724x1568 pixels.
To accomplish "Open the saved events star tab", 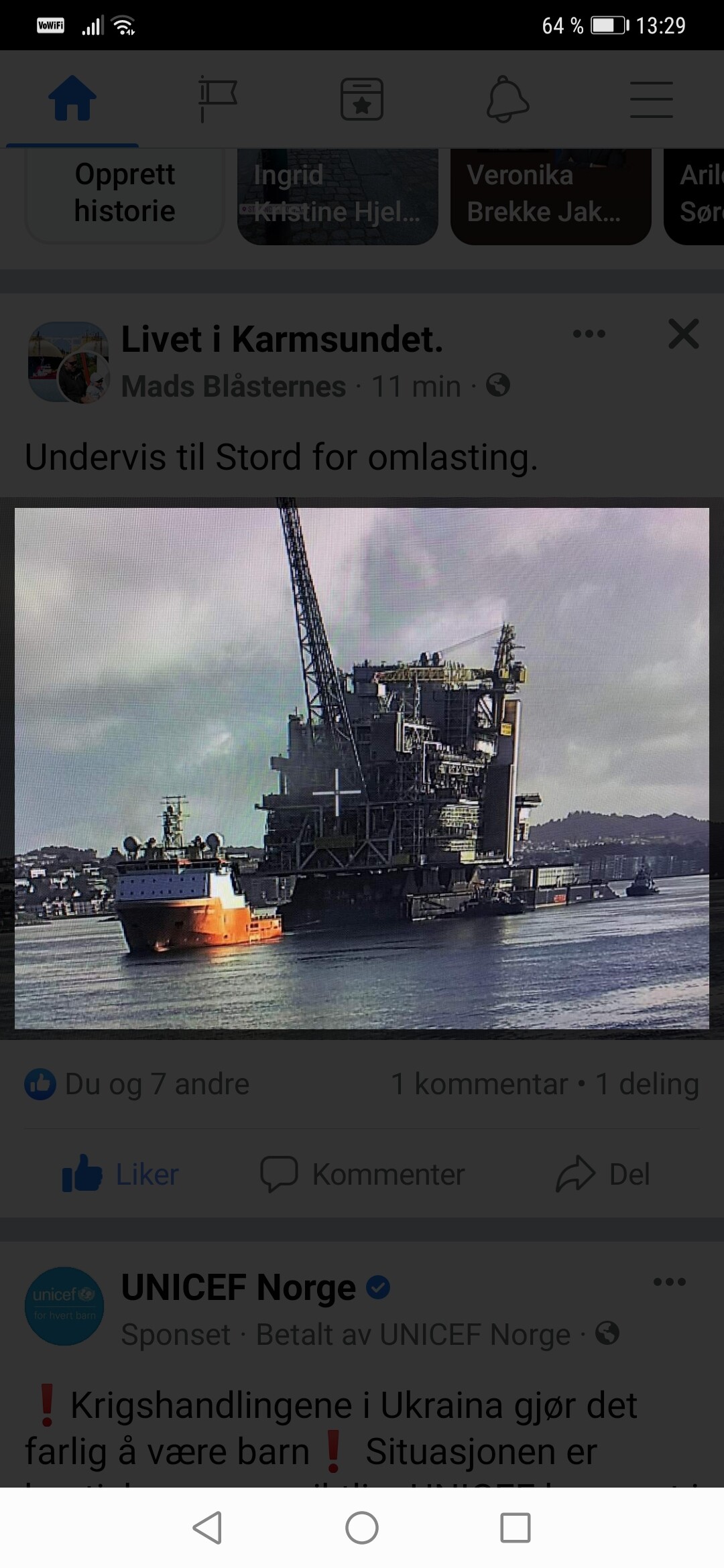I will (362, 99).
